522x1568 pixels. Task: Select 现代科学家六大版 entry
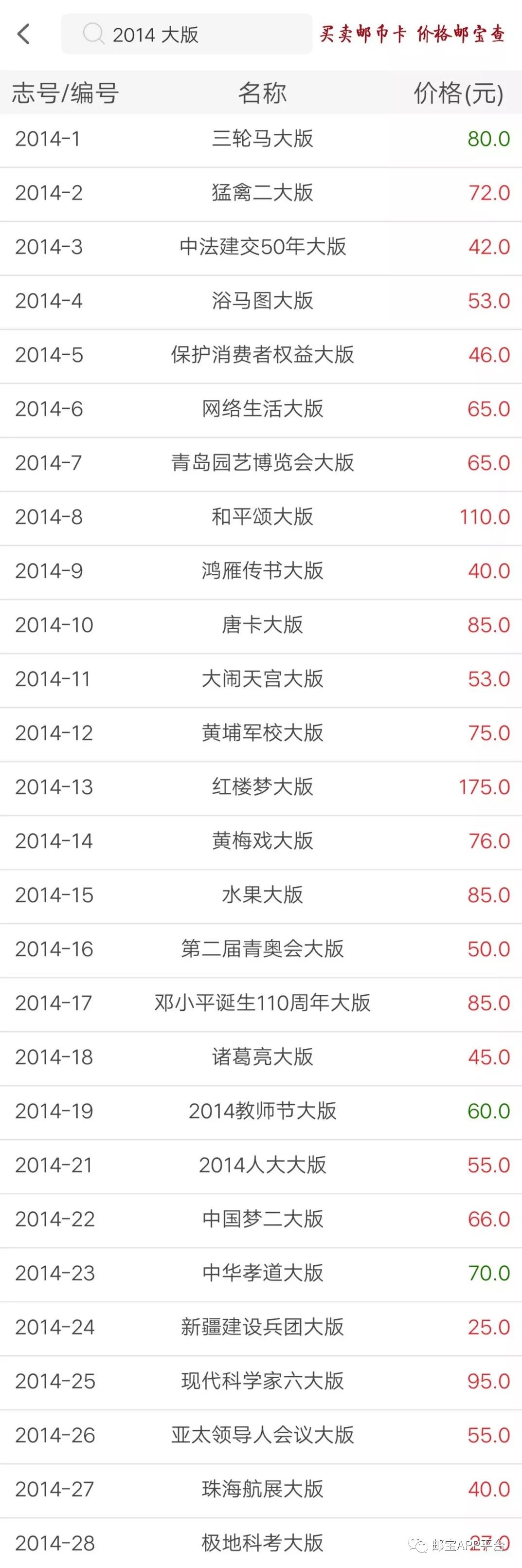pyautogui.click(x=262, y=1381)
